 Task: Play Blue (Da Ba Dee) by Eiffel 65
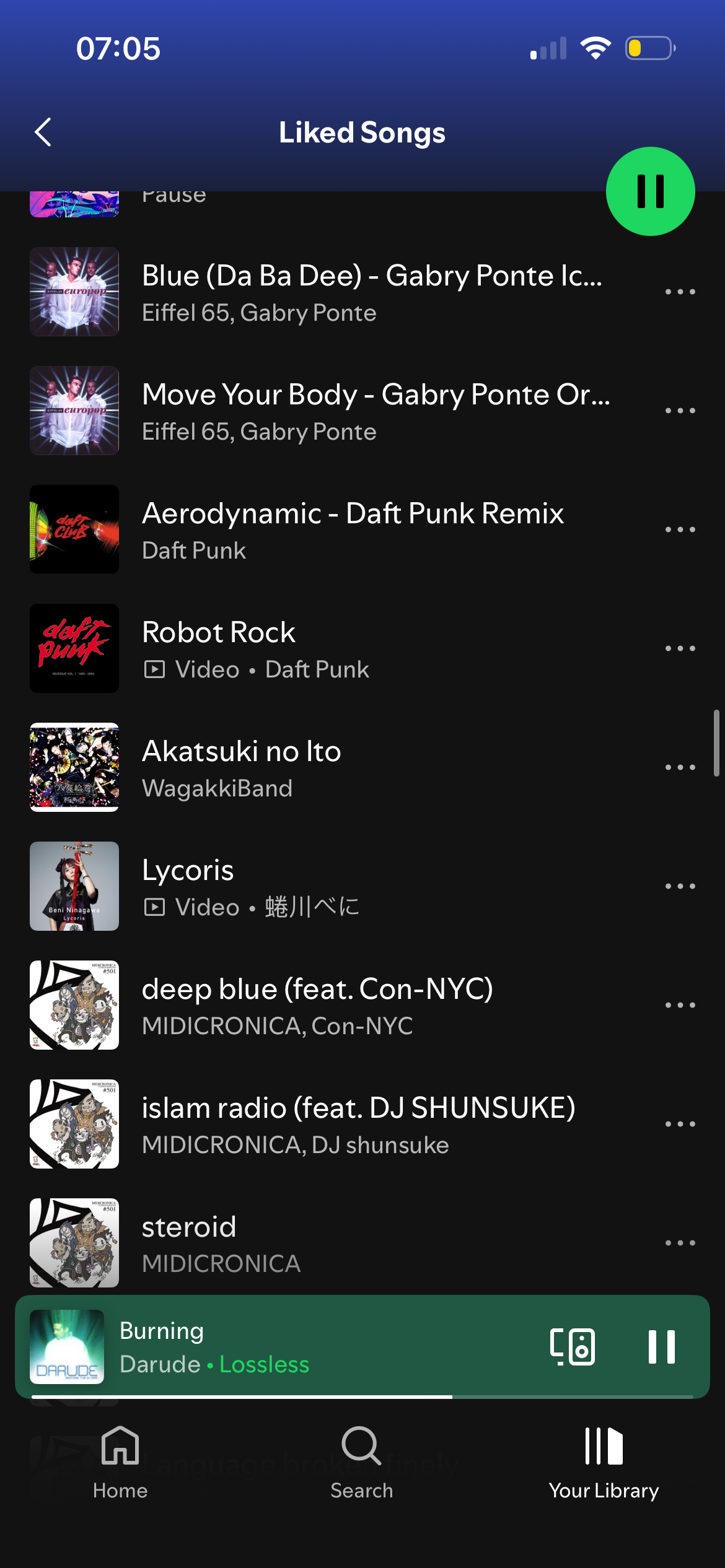pyautogui.click(x=372, y=292)
